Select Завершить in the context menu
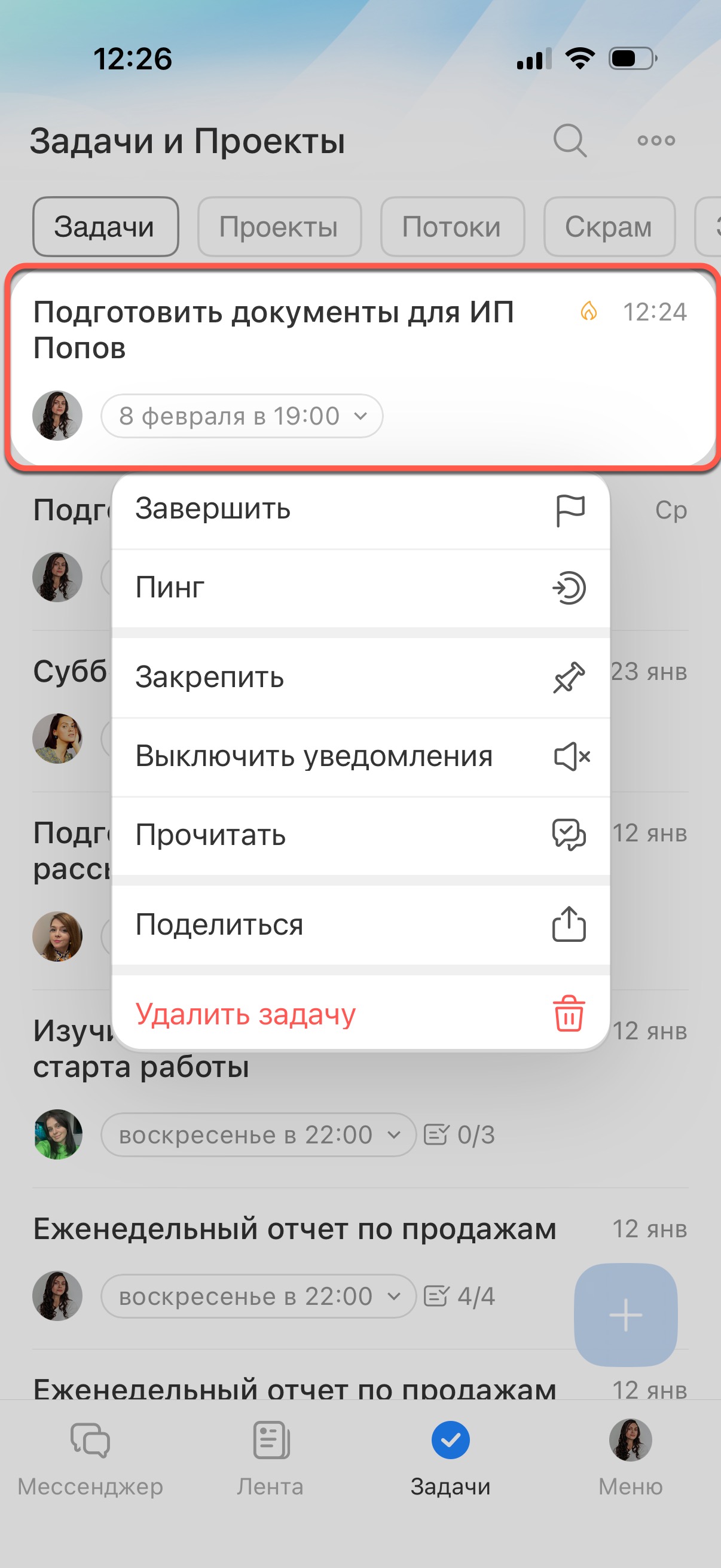721x1568 pixels. [360, 510]
